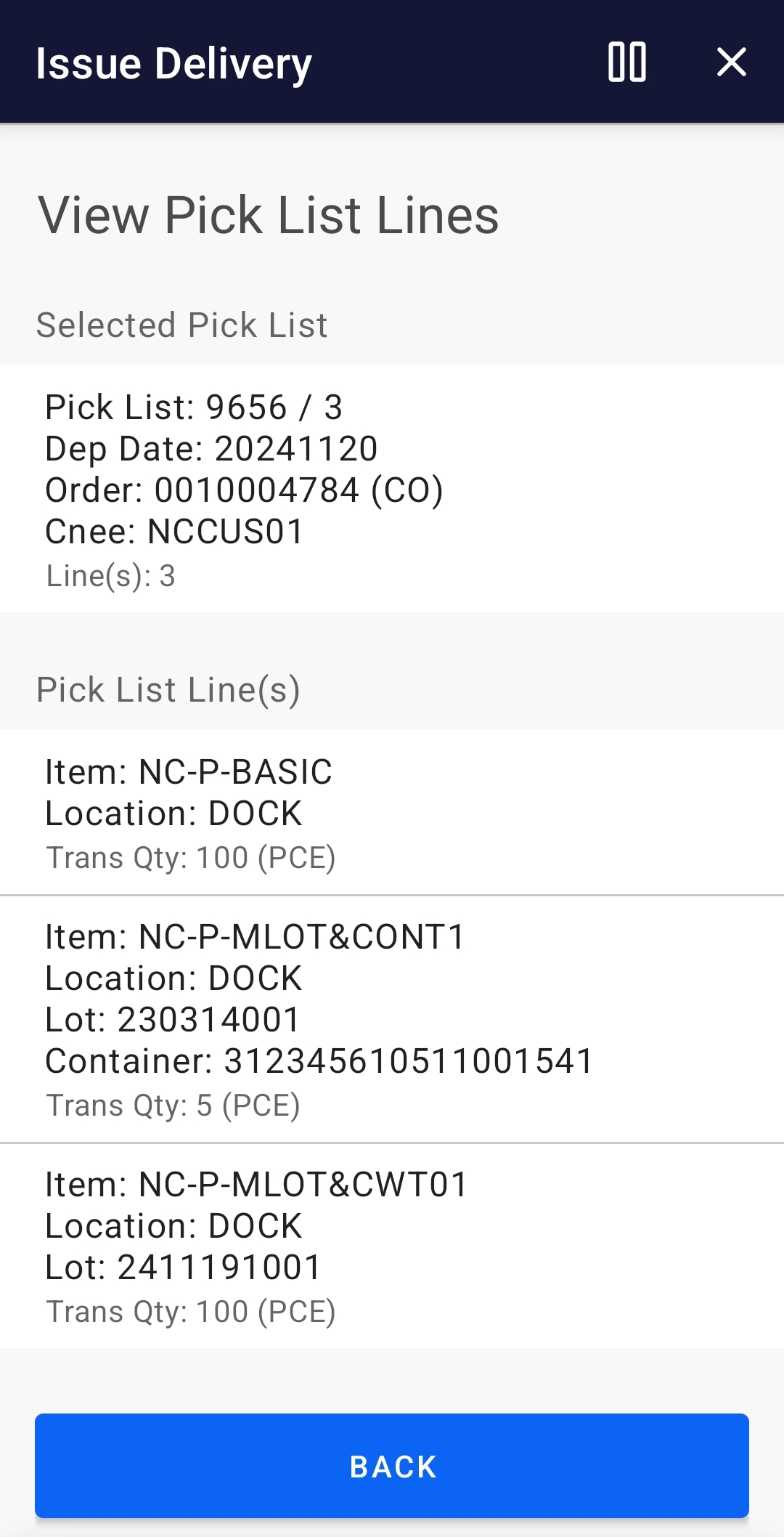The height and width of the screenshot is (1537, 784).
Task: Tap the X icon to exit Issue Delivery
Action: point(731,62)
